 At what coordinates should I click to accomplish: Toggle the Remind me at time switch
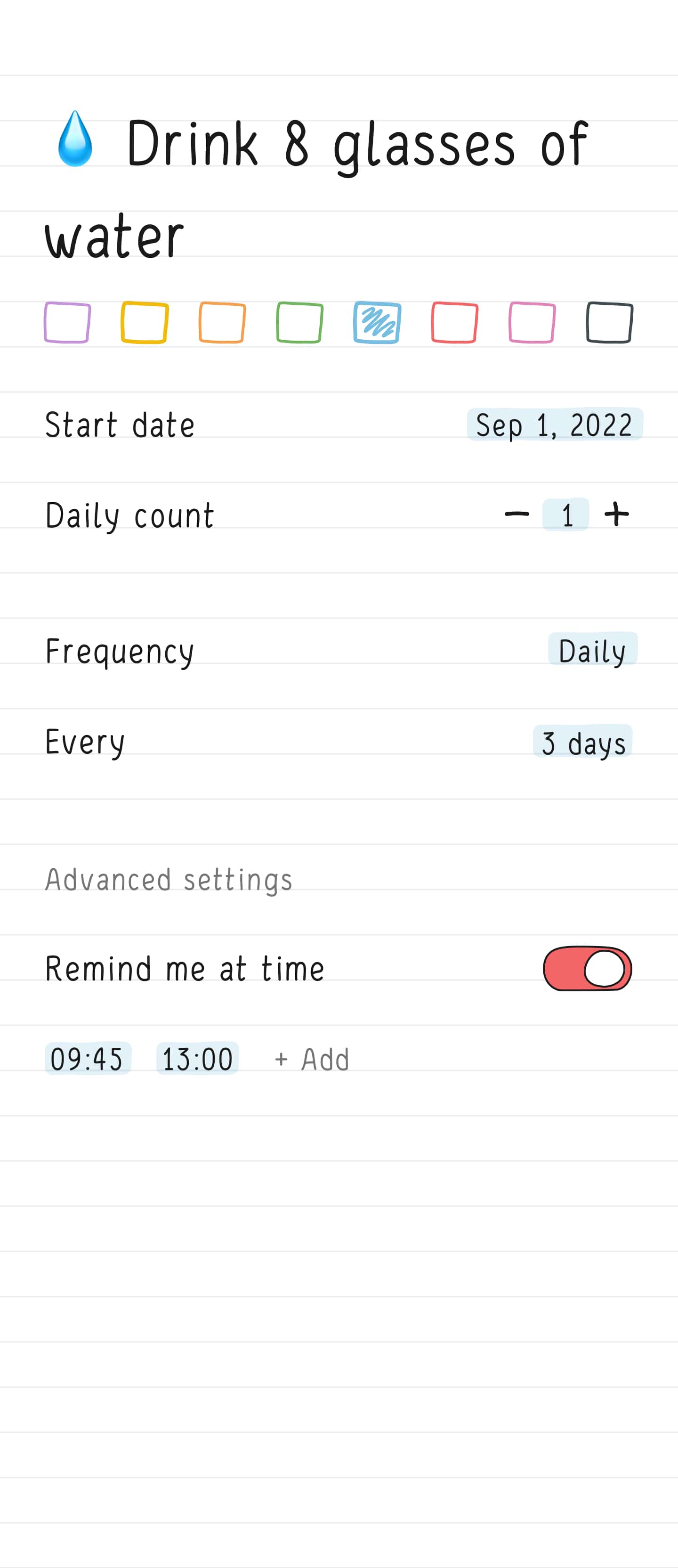[588, 969]
